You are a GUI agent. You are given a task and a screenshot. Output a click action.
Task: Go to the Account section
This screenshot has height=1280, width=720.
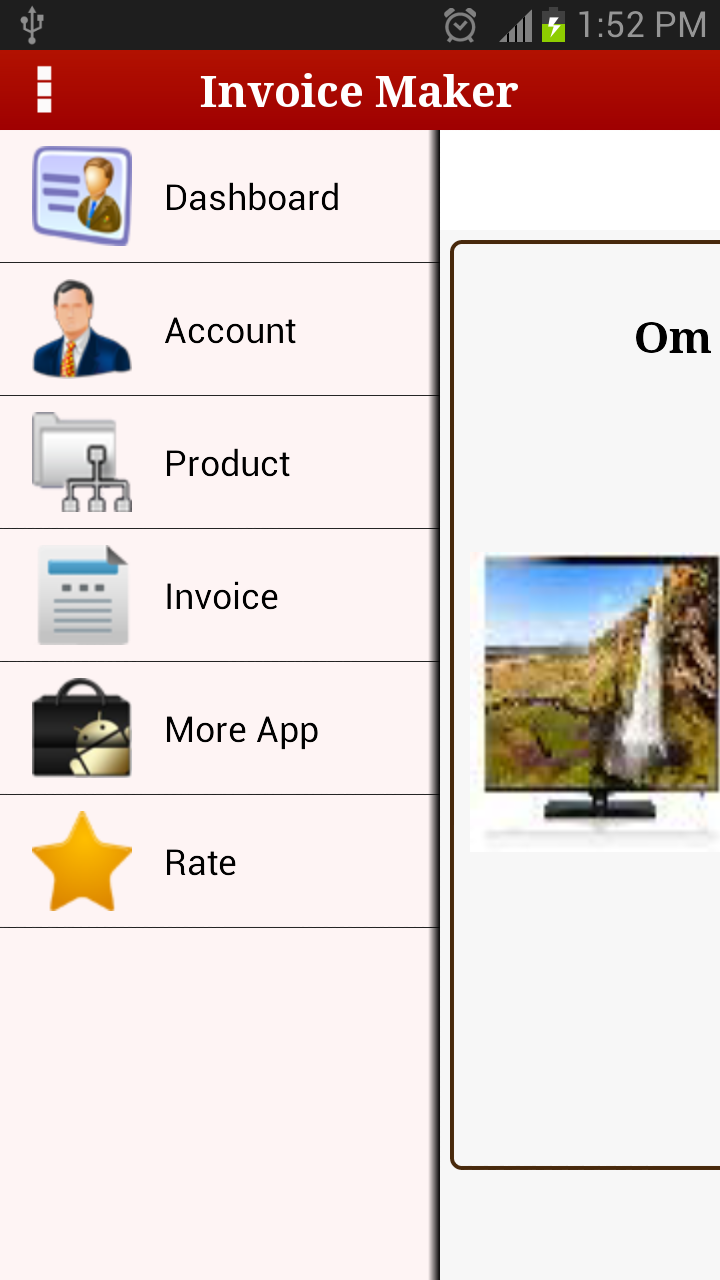pos(219,330)
